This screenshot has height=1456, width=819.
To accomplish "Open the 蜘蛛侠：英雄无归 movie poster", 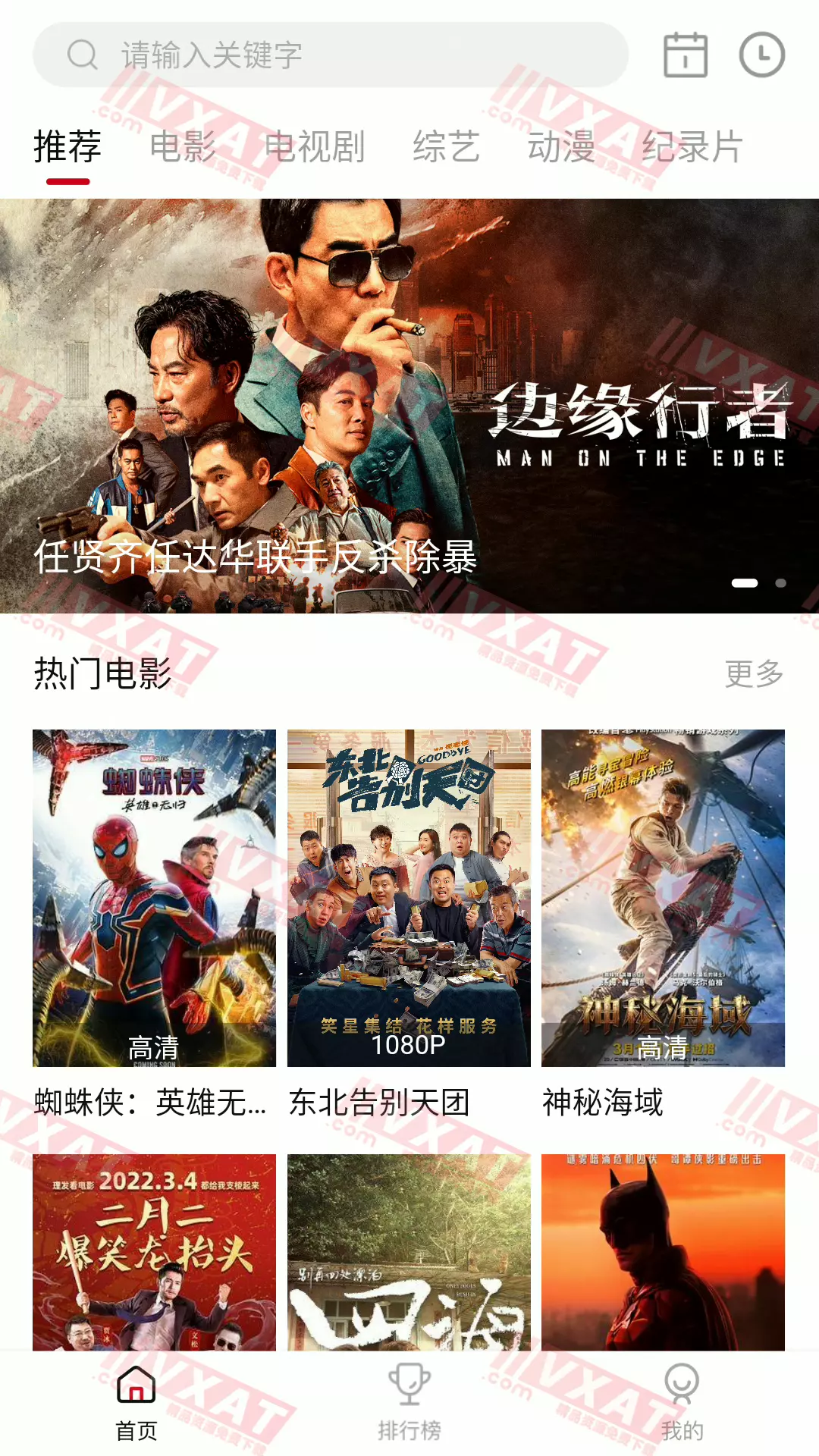I will pyautogui.click(x=154, y=895).
